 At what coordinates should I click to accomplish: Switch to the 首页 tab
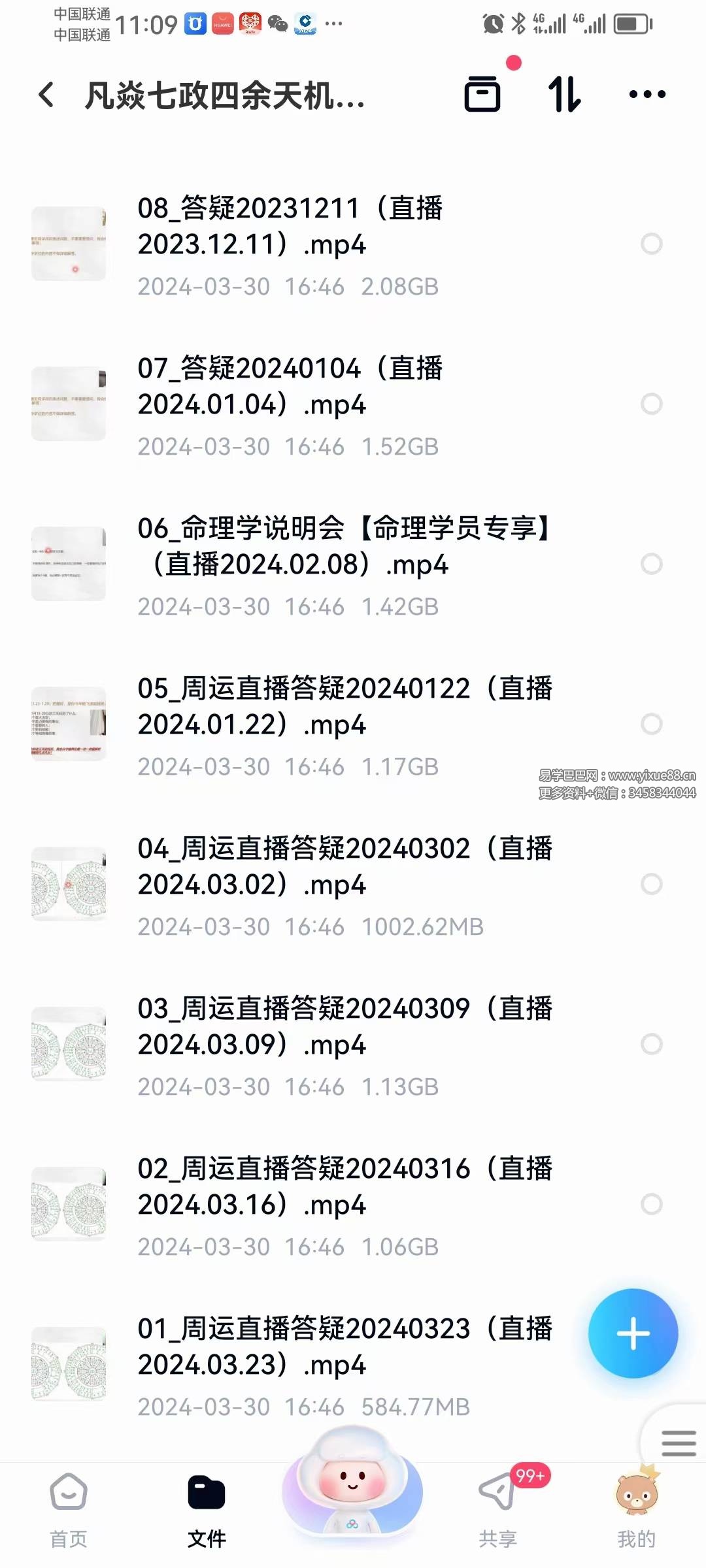[69, 1511]
